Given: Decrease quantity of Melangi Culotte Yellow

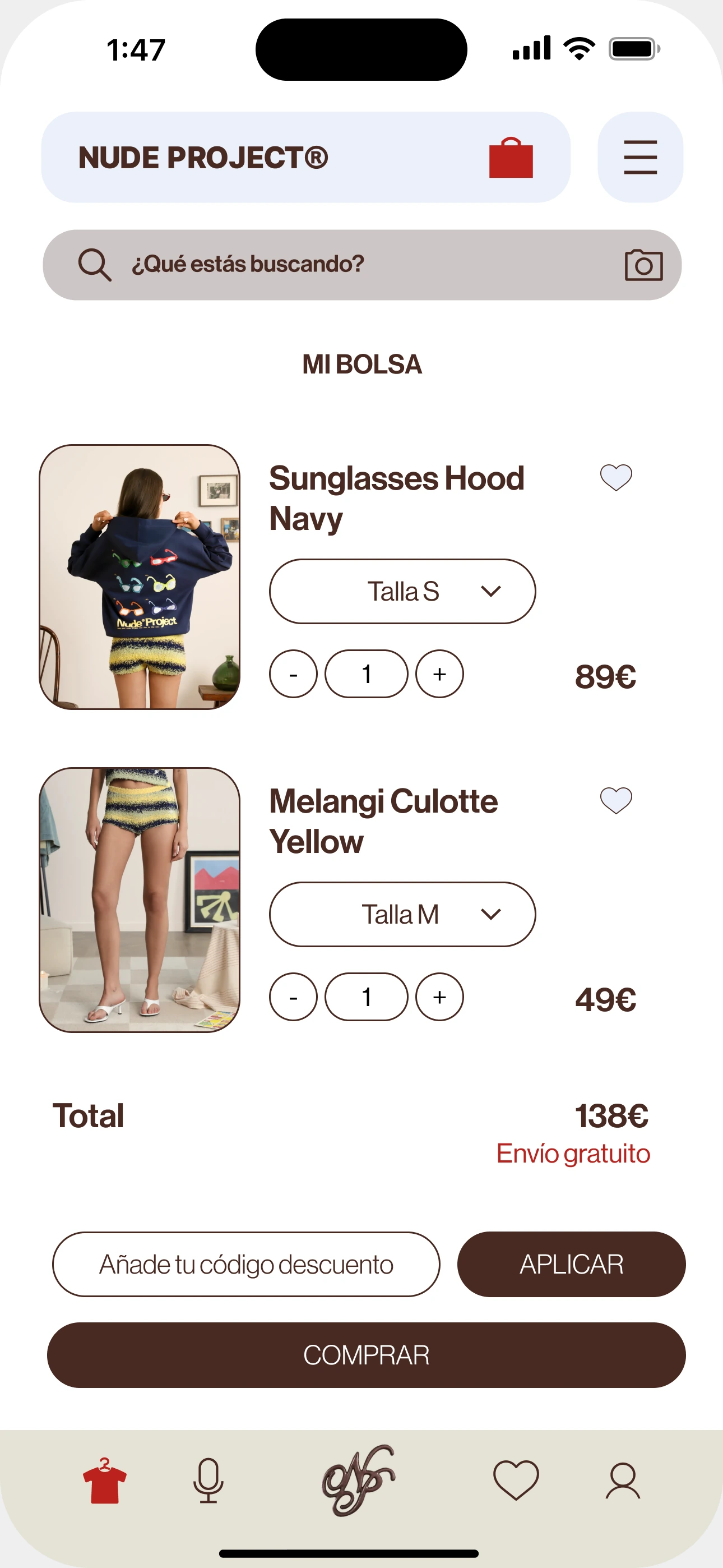Looking at the screenshot, I should click(x=293, y=997).
